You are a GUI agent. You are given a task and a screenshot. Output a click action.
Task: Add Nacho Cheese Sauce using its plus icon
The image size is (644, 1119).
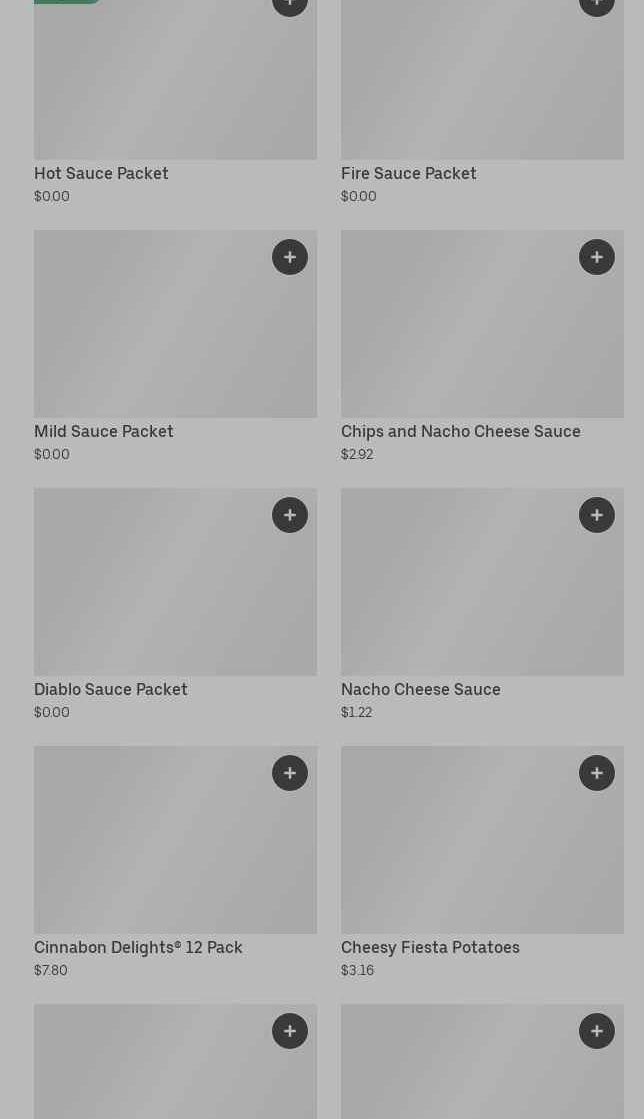597,515
